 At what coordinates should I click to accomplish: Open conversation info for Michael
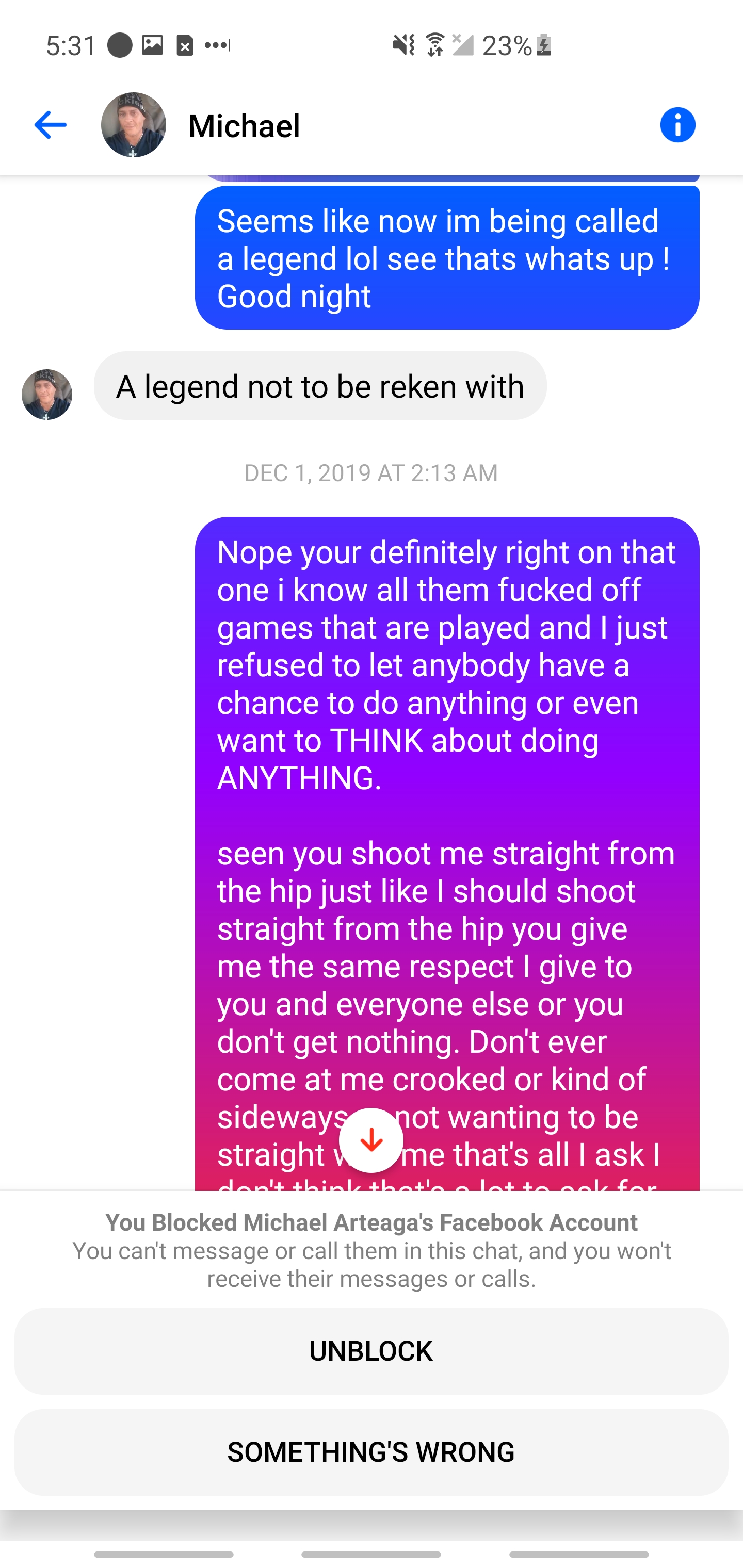(x=677, y=125)
